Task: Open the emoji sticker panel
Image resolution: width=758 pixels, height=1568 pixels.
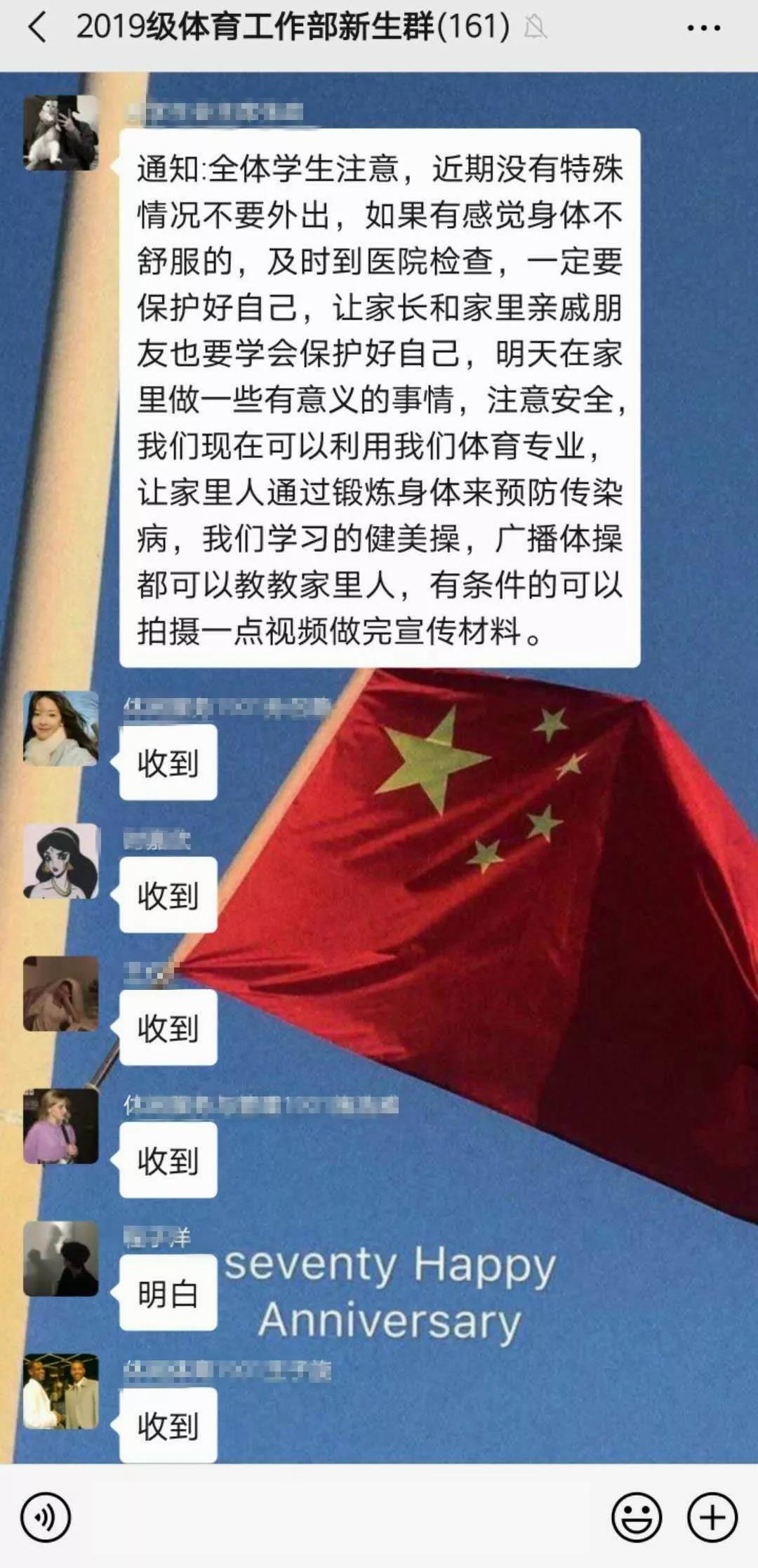Action: 637,1517
